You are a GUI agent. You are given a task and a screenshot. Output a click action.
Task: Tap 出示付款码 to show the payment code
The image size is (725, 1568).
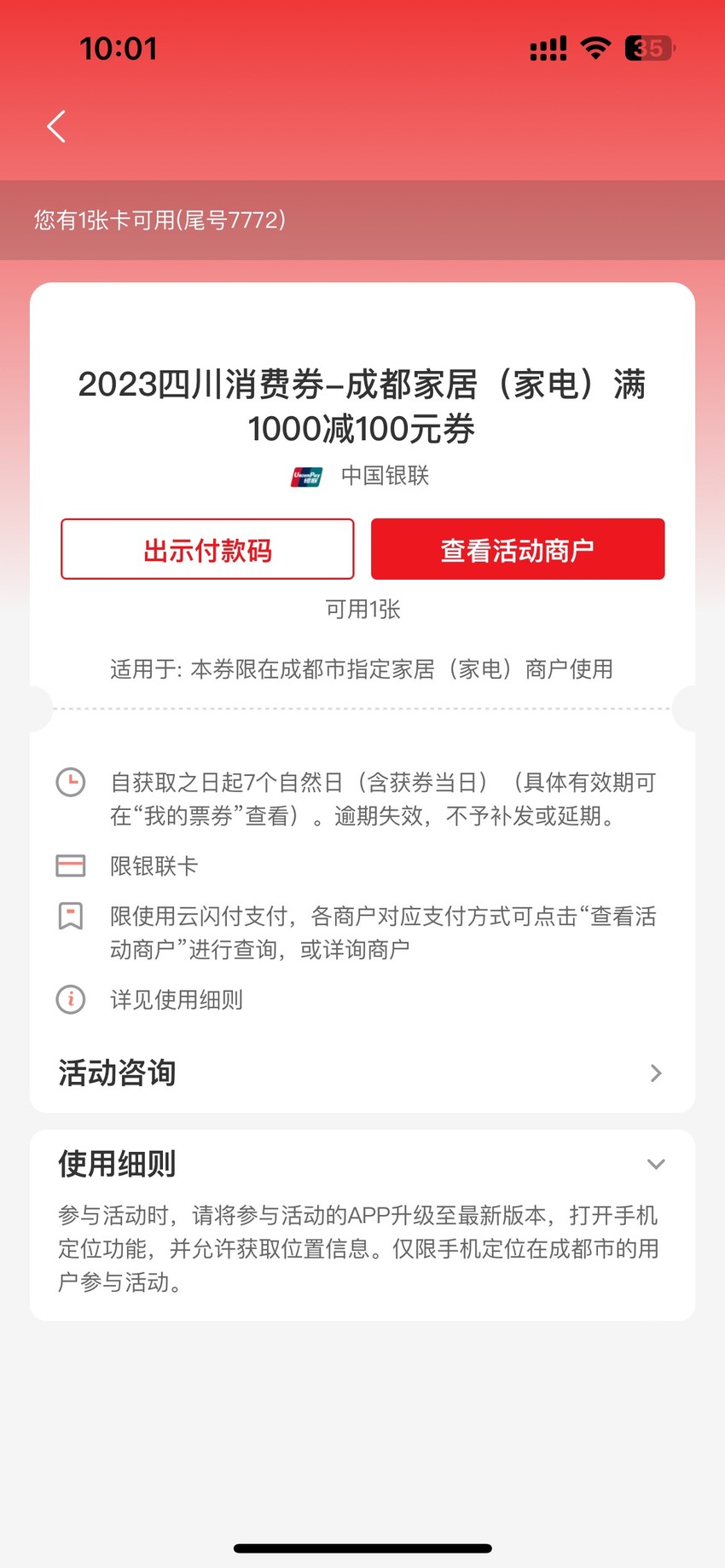click(x=207, y=549)
